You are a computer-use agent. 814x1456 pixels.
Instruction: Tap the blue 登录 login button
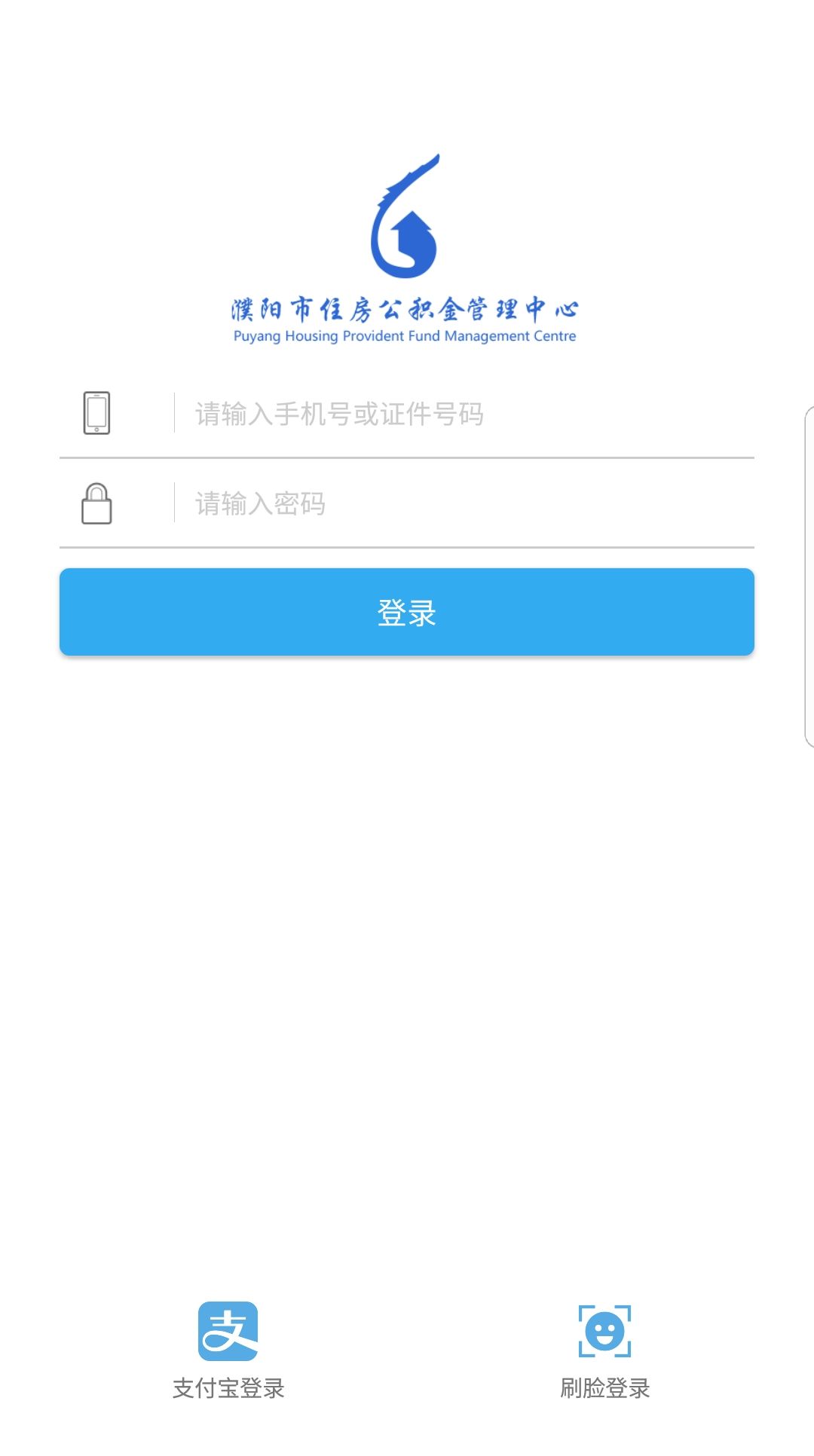point(407,612)
